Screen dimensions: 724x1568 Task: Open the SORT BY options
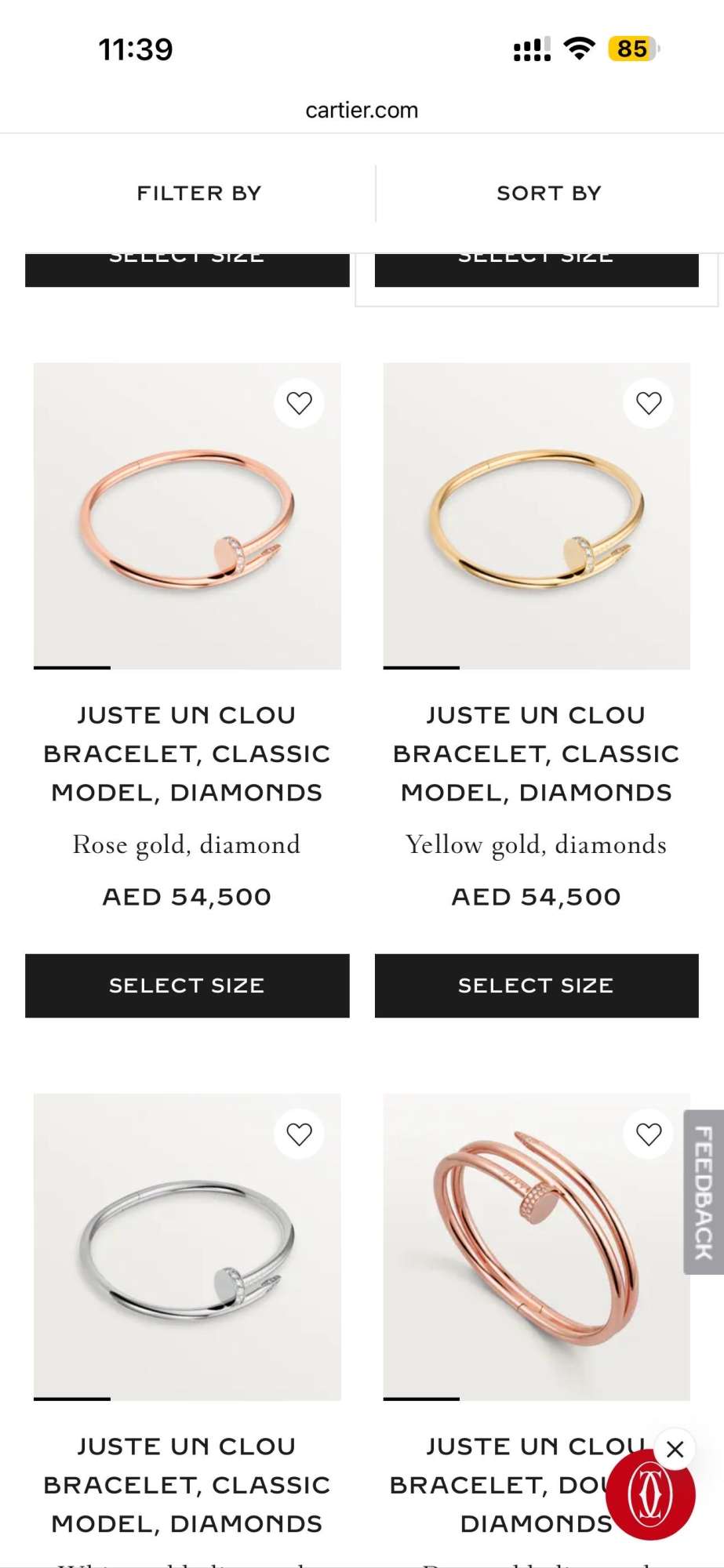click(x=548, y=193)
